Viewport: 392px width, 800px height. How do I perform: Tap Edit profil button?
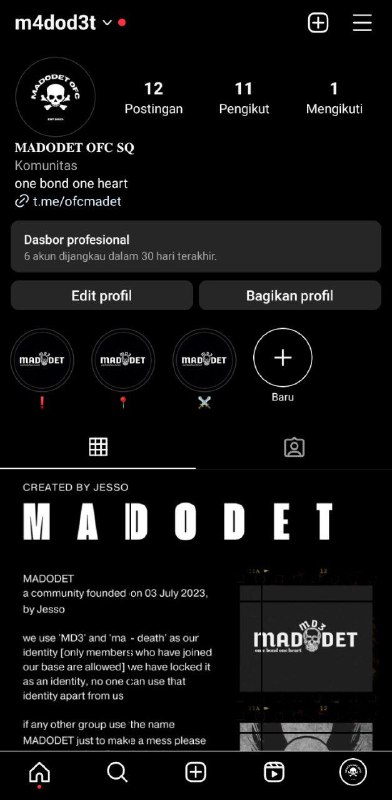pyautogui.click(x=102, y=295)
